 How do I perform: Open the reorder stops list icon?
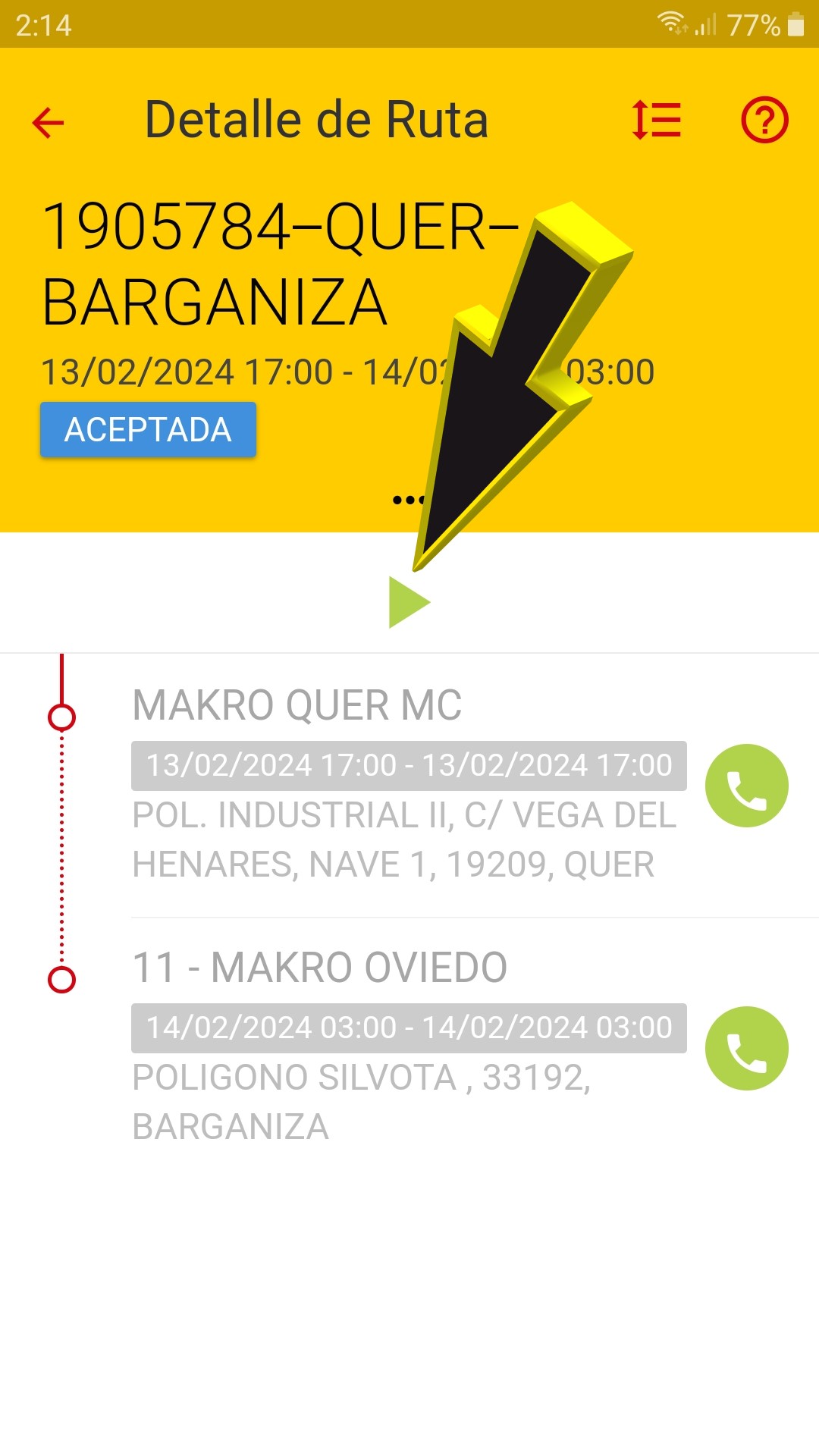[657, 121]
